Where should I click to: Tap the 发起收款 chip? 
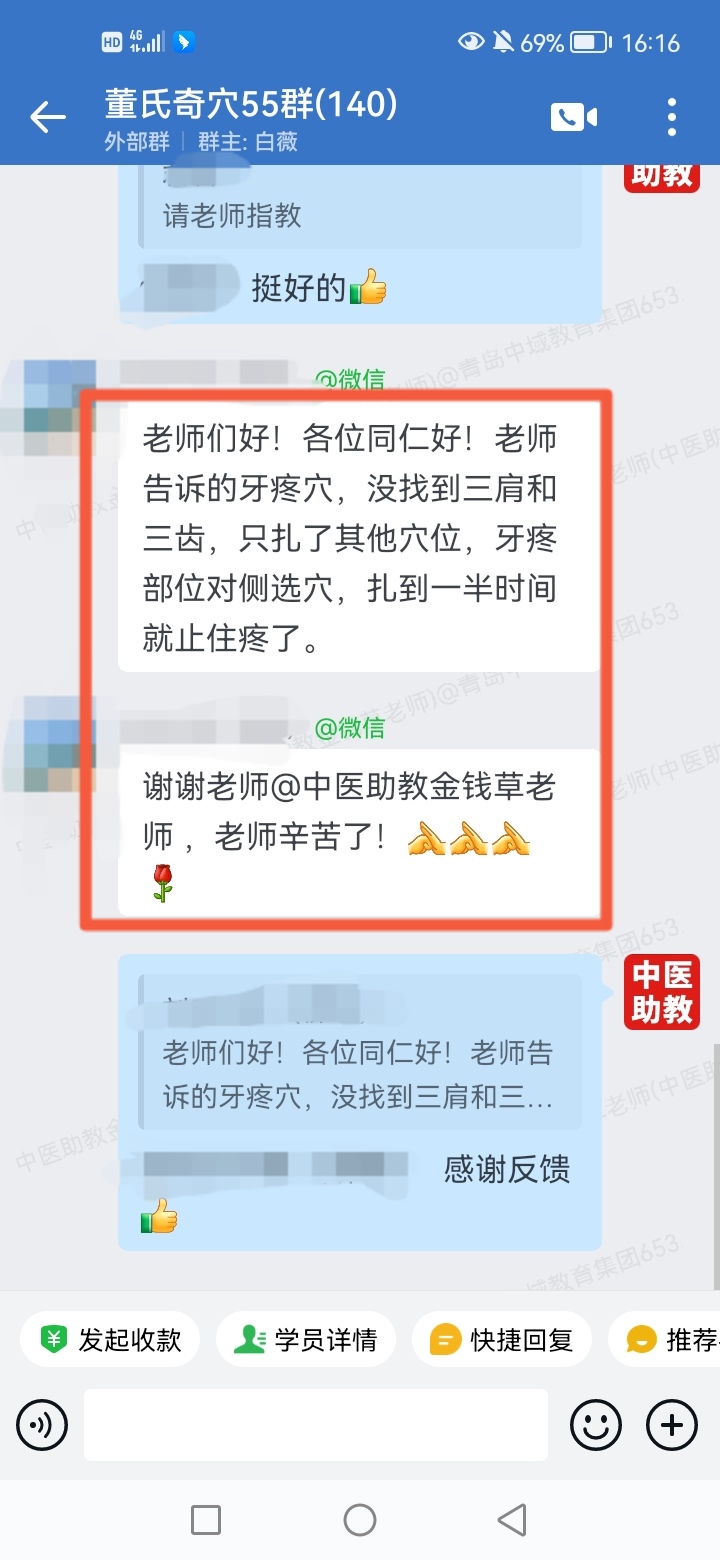[x=111, y=1340]
